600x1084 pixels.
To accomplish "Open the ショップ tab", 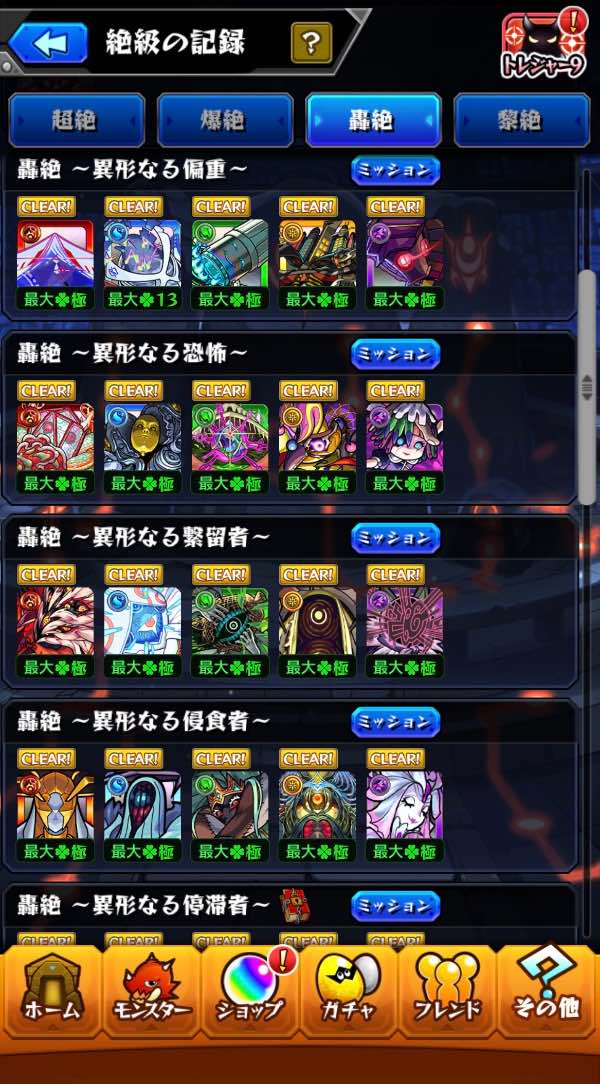I will pos(250,992).
